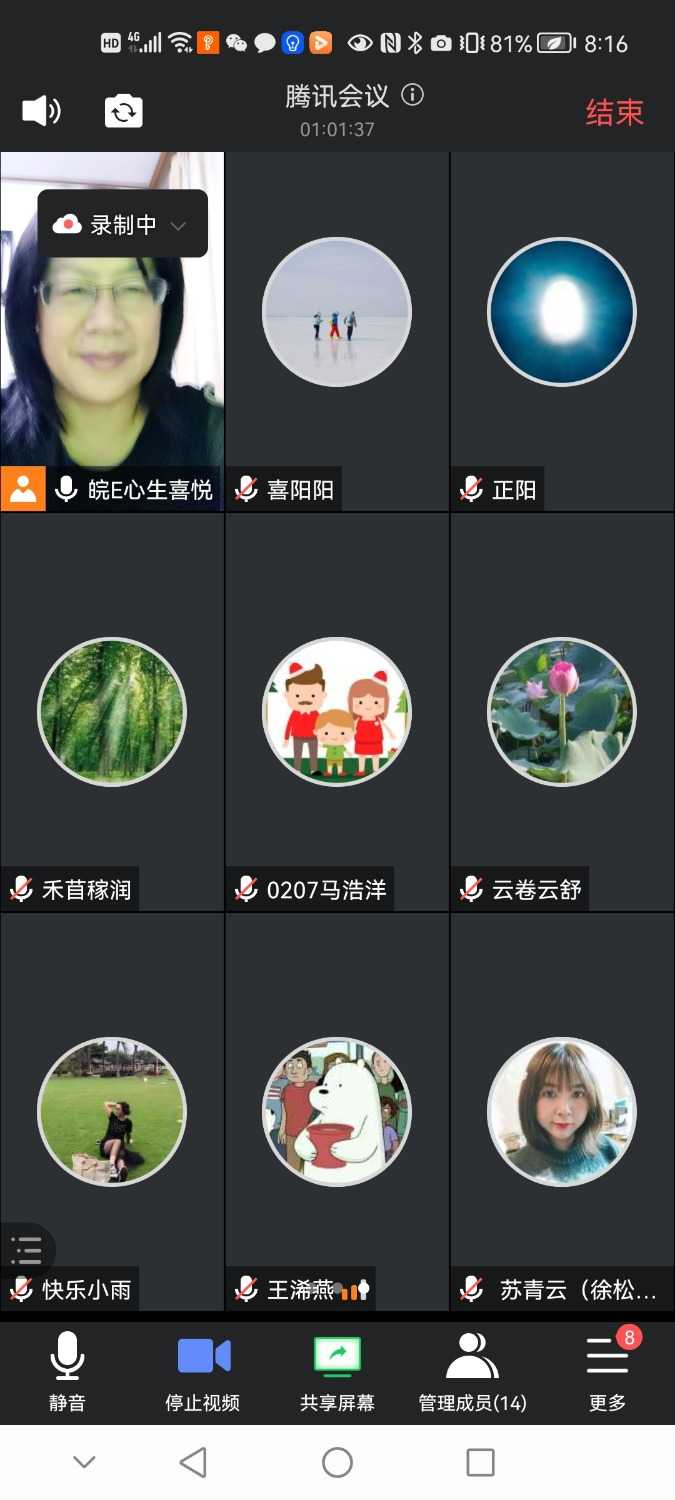Go back with system back button

pyautogui.click(x=193, y=1462)
